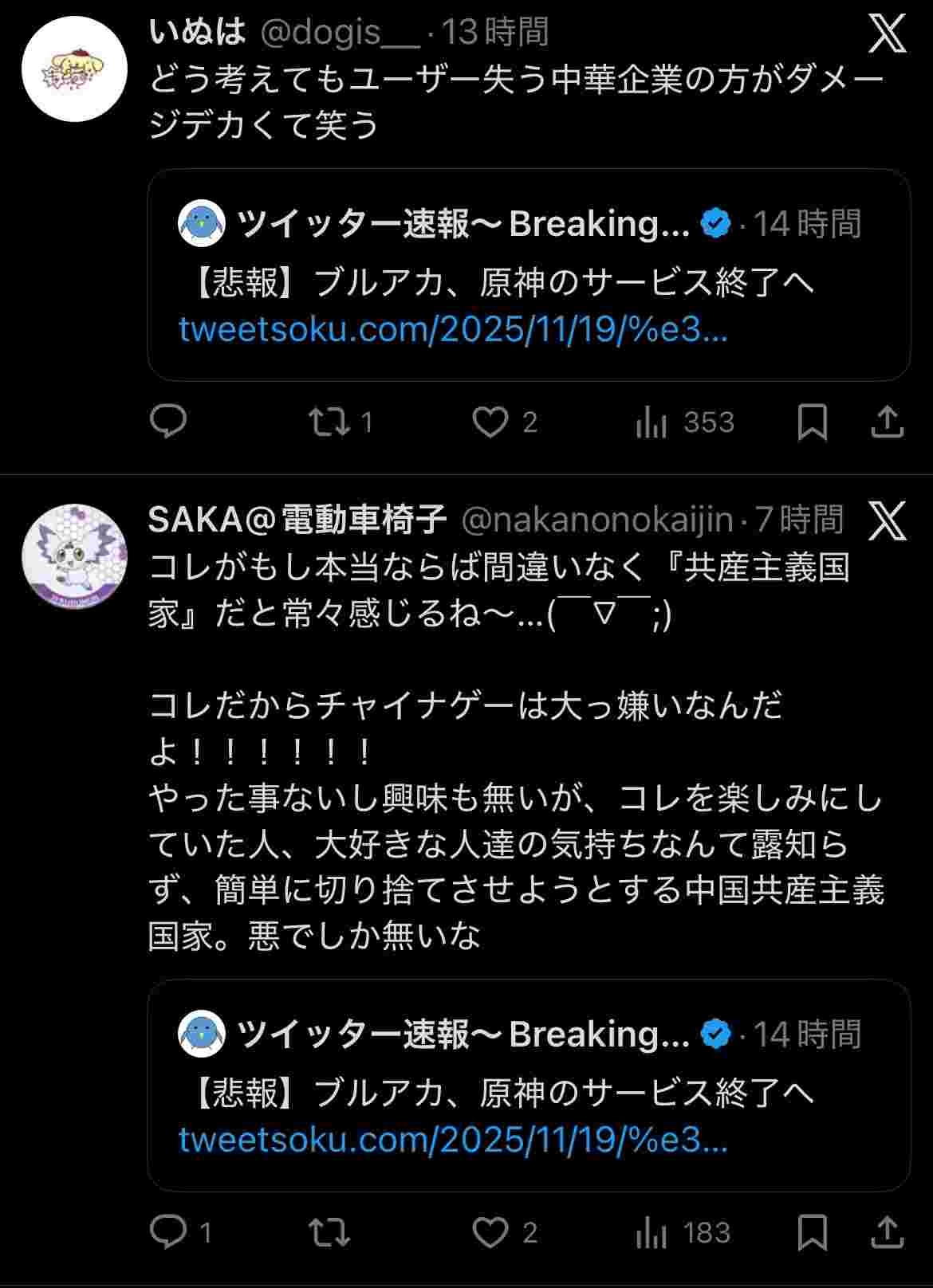Open X logo icon on いぬは's post
This screenshot has height=1288, width=933.
887,33
